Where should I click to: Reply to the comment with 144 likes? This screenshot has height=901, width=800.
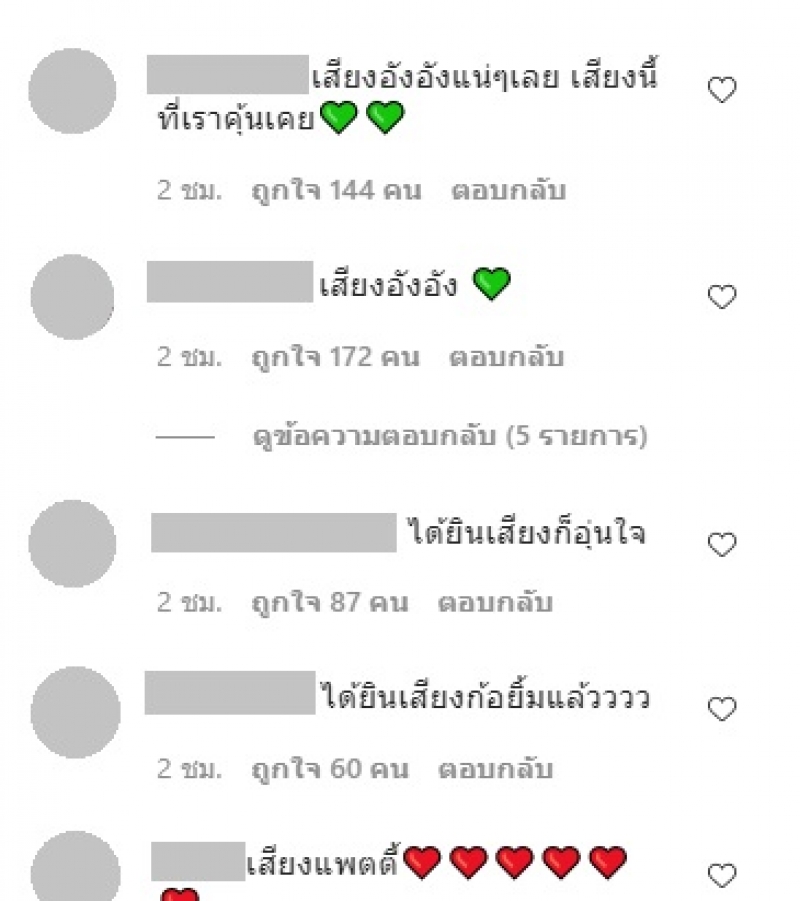(508, 190)
